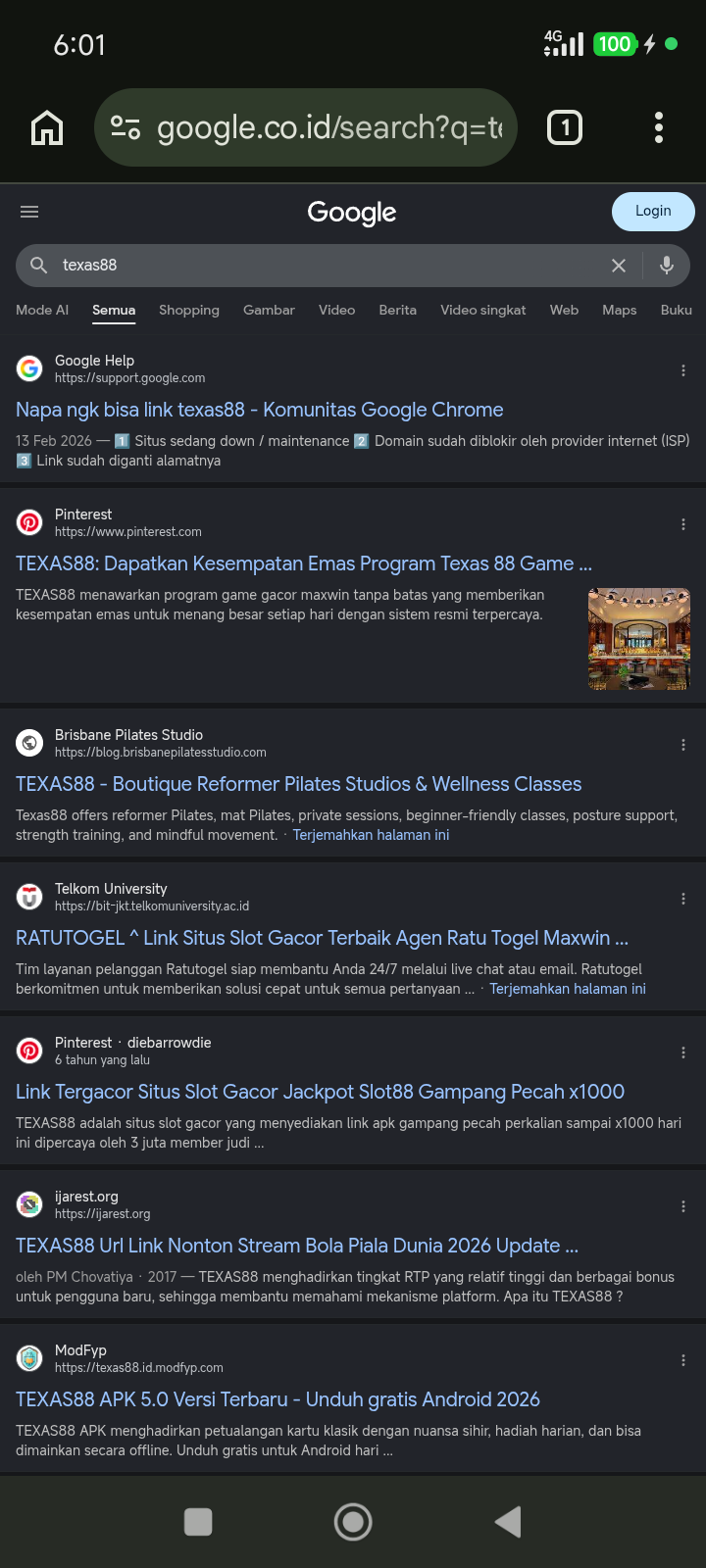Open the Google hamburger menu
706x1568 pixels.
point(29,212)
